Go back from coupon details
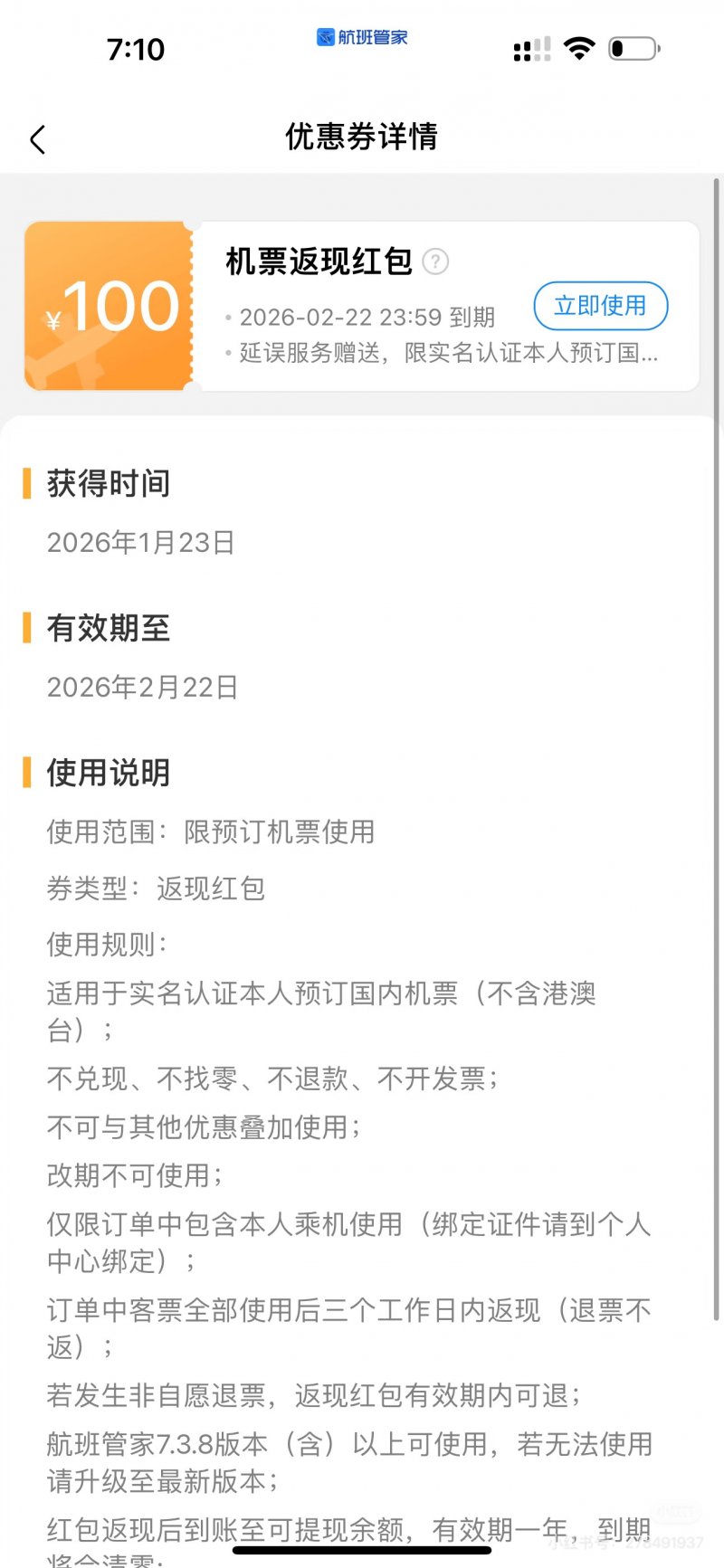Screen dimensions: 724x1568 coord(37,139)
